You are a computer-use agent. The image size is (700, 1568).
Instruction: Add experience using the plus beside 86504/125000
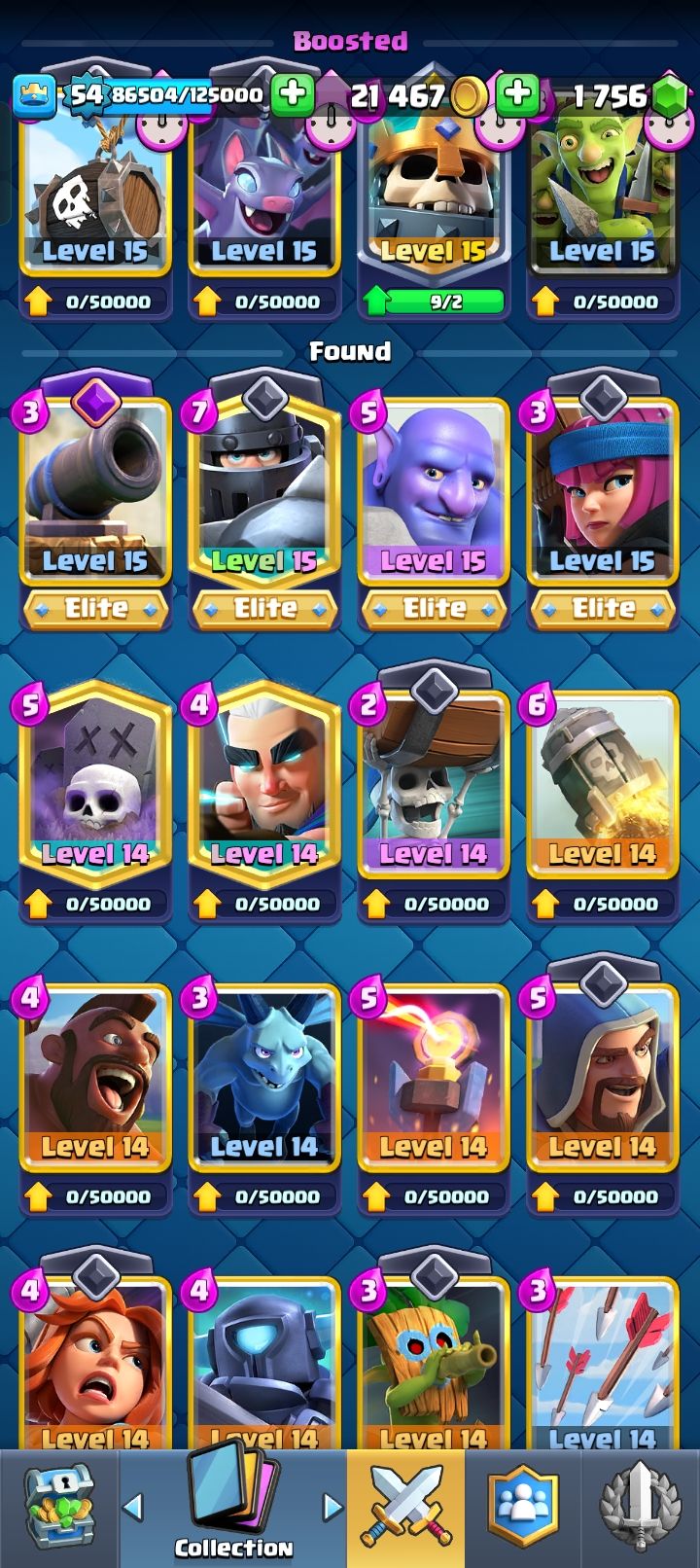[292, 95]
